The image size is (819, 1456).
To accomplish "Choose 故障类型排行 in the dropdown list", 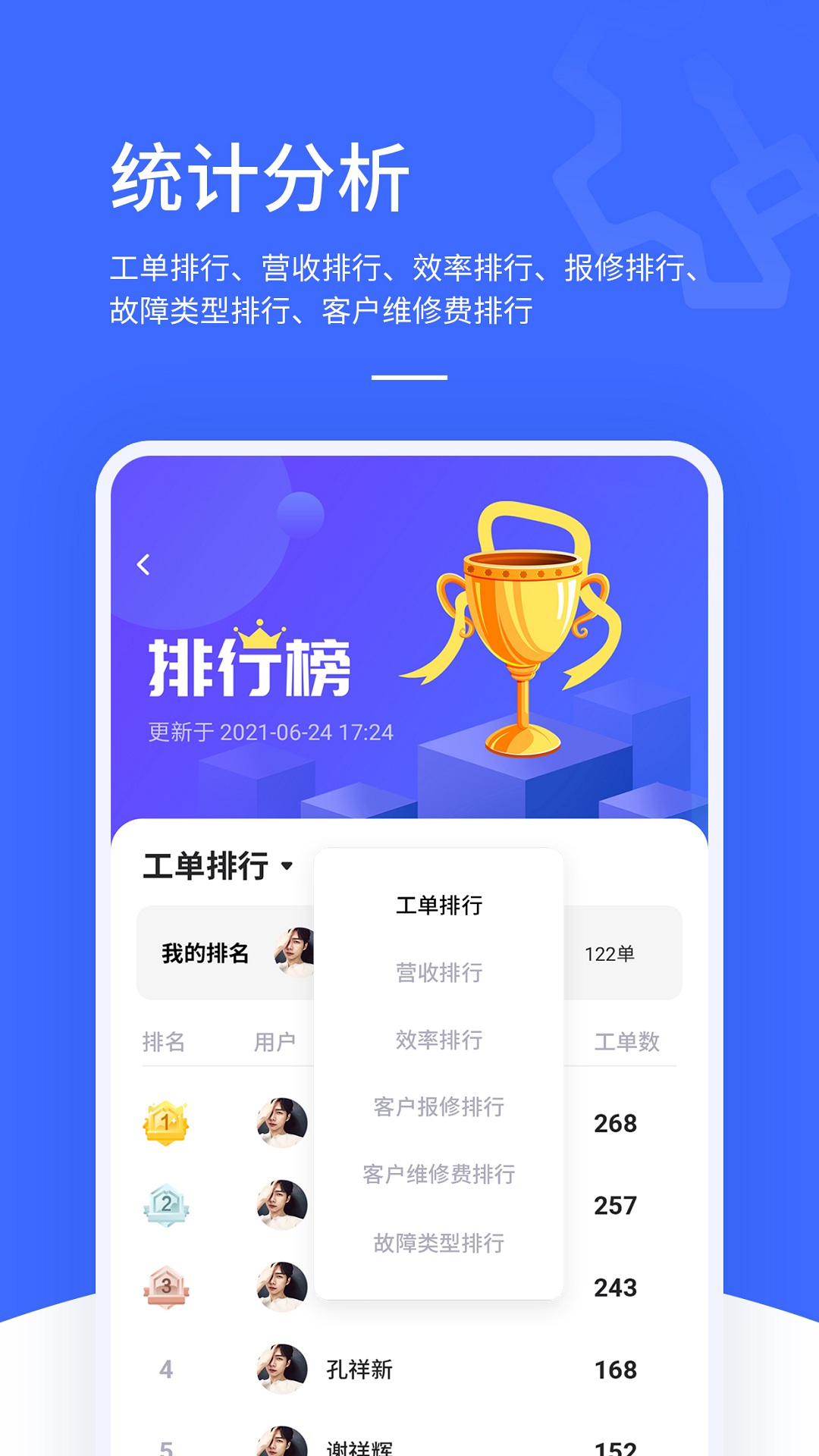I will click(438, 1242).
